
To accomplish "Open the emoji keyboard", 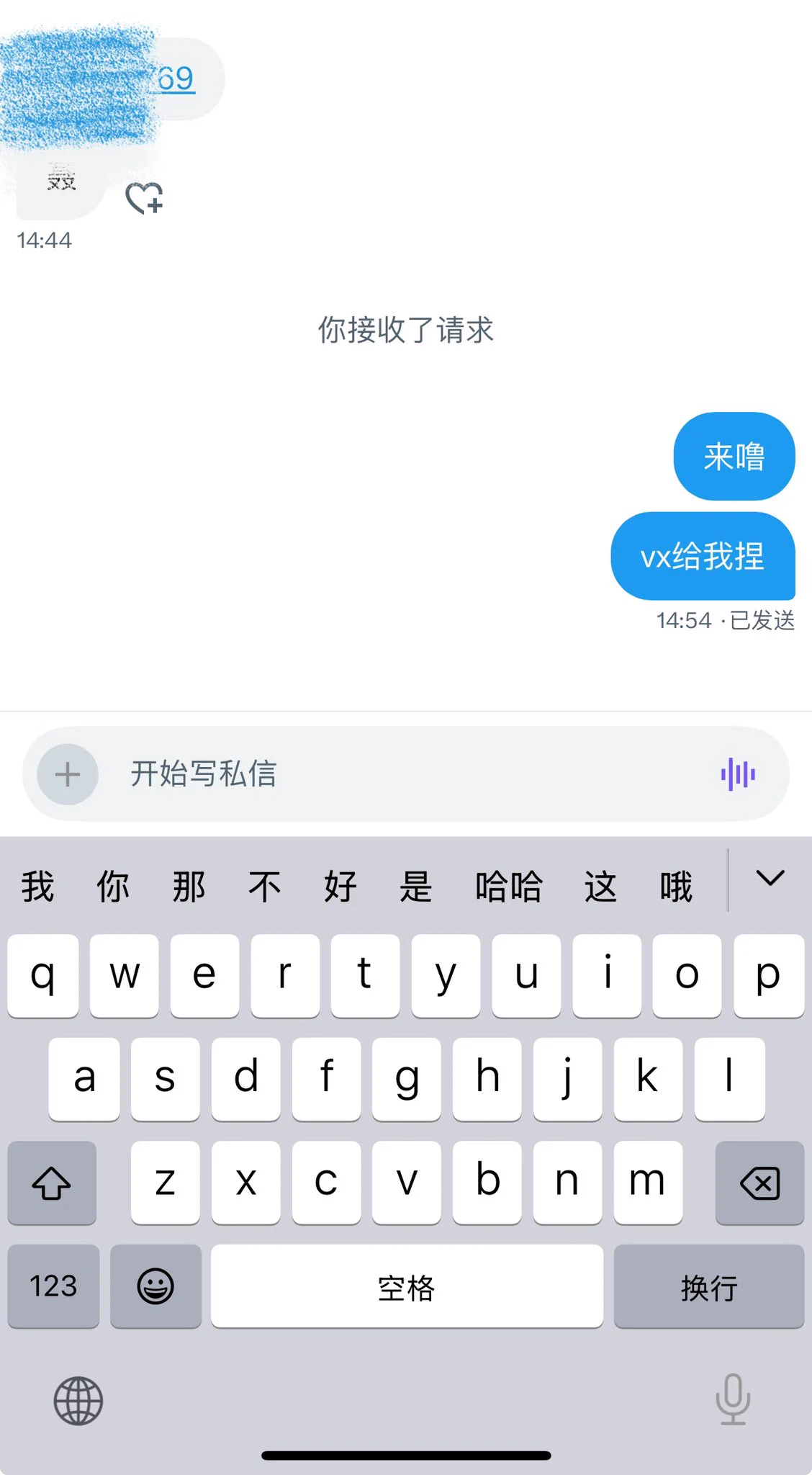I will [x=155, y=1286].
